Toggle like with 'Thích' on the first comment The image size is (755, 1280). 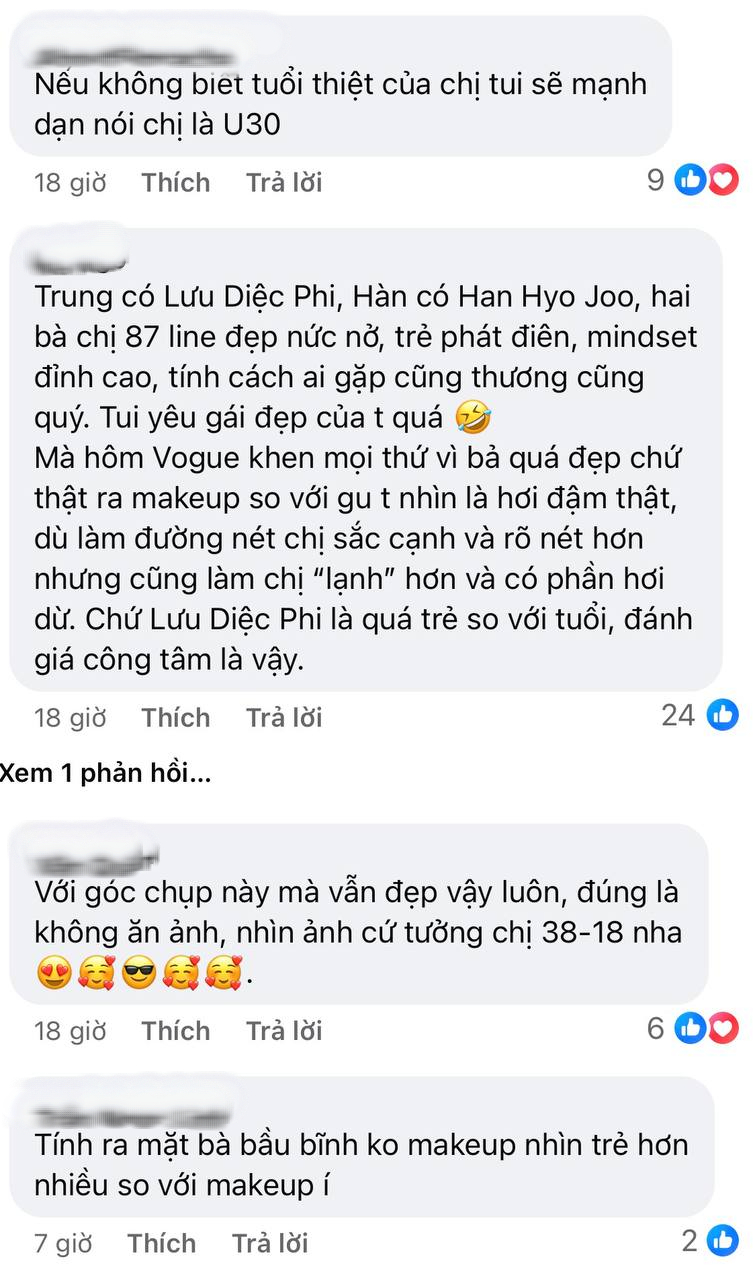click(175, 182)
